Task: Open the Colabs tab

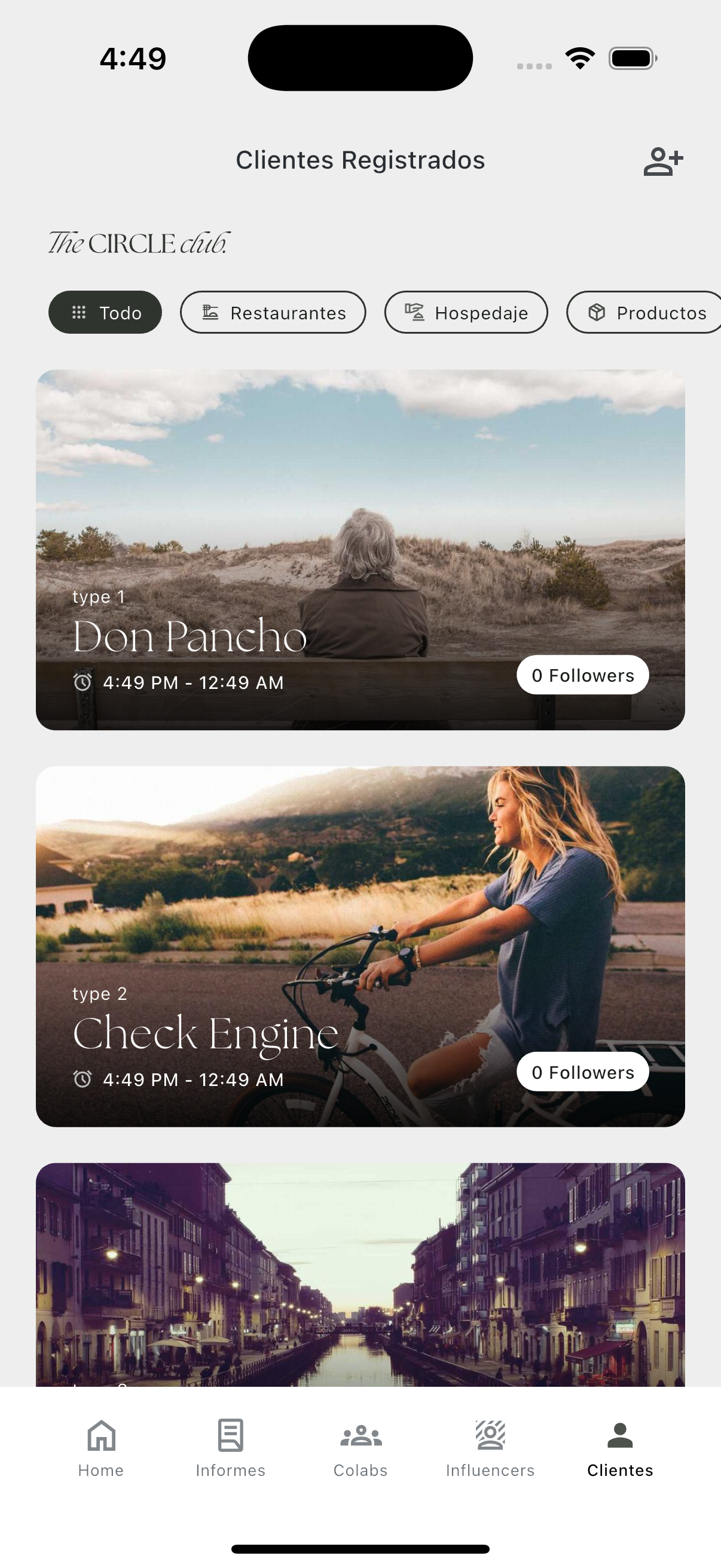Action: tap(360, 1447)
